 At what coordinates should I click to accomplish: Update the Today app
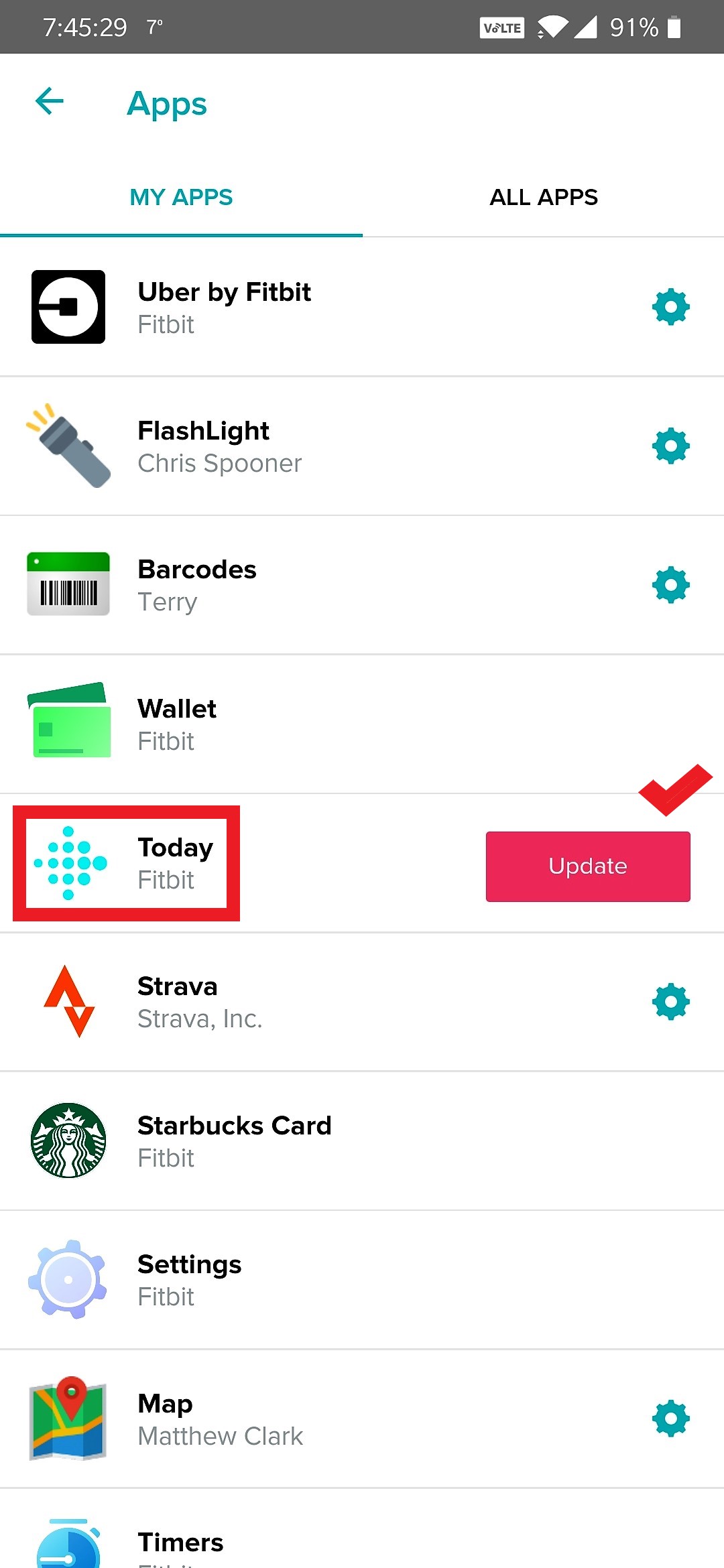588,866
